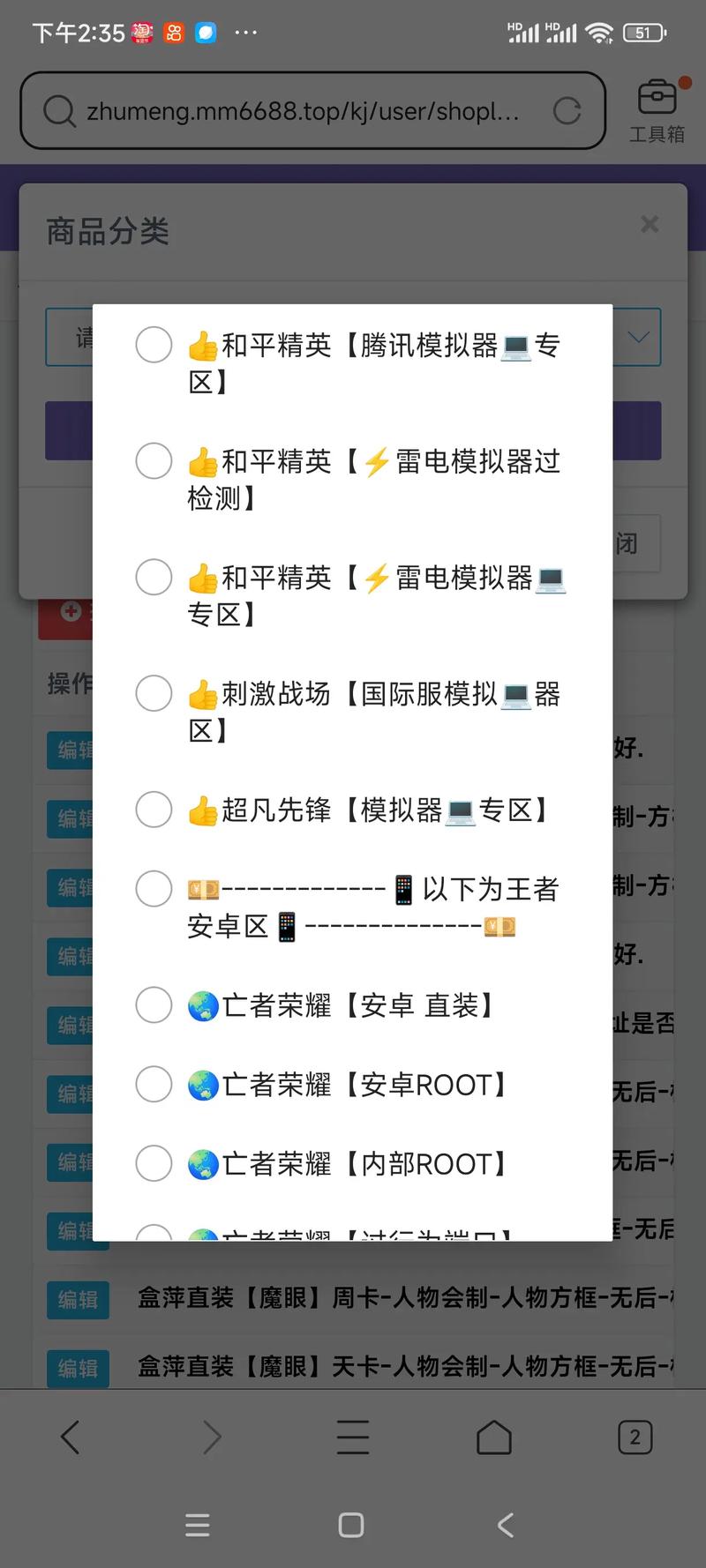This screenshot has width=706, height=1568.
Task: Click 编辑 next to 盒萍直装【魔眼】周卡
Action: [x=78, y=1300]
